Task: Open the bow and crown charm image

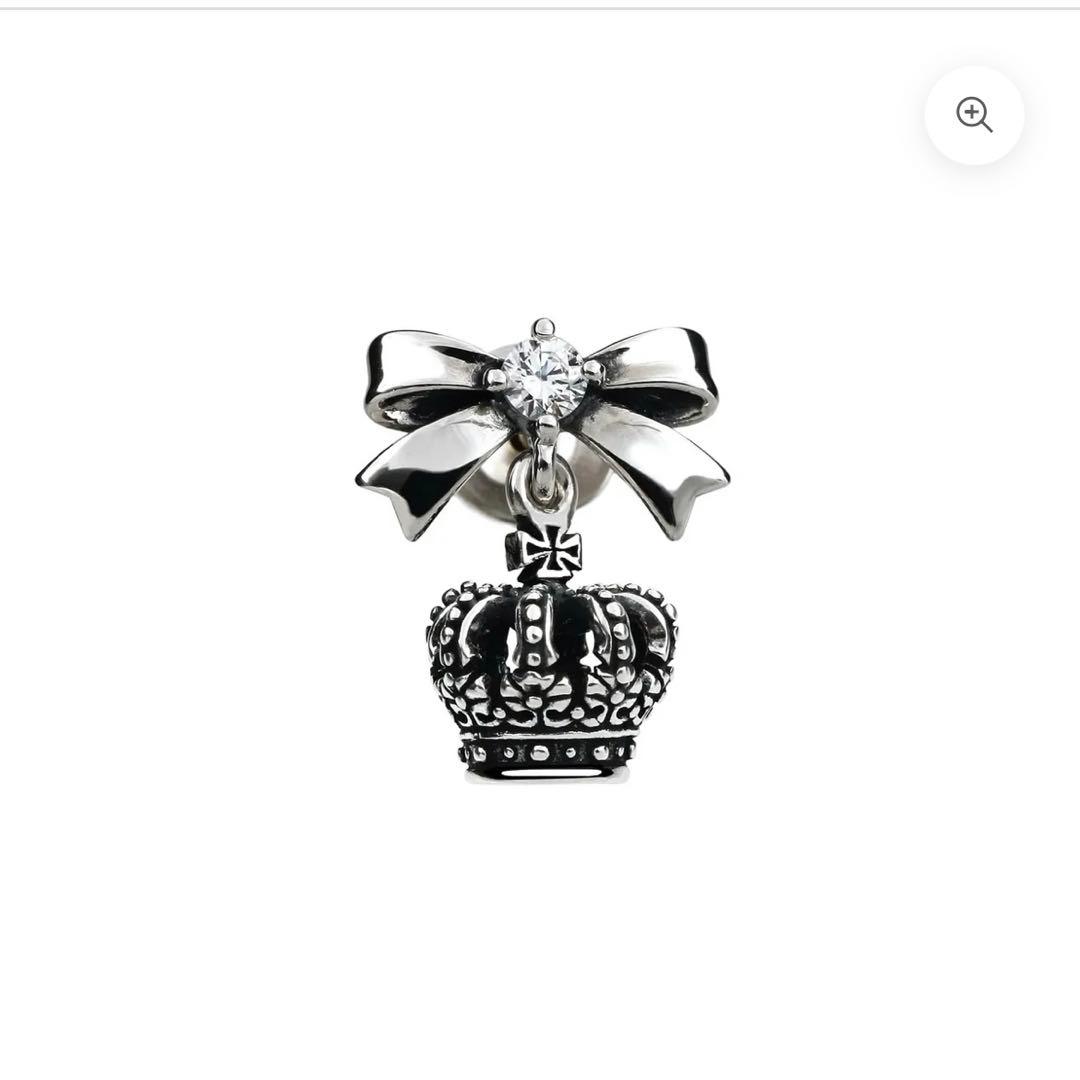Action: [x=542, y=550]
